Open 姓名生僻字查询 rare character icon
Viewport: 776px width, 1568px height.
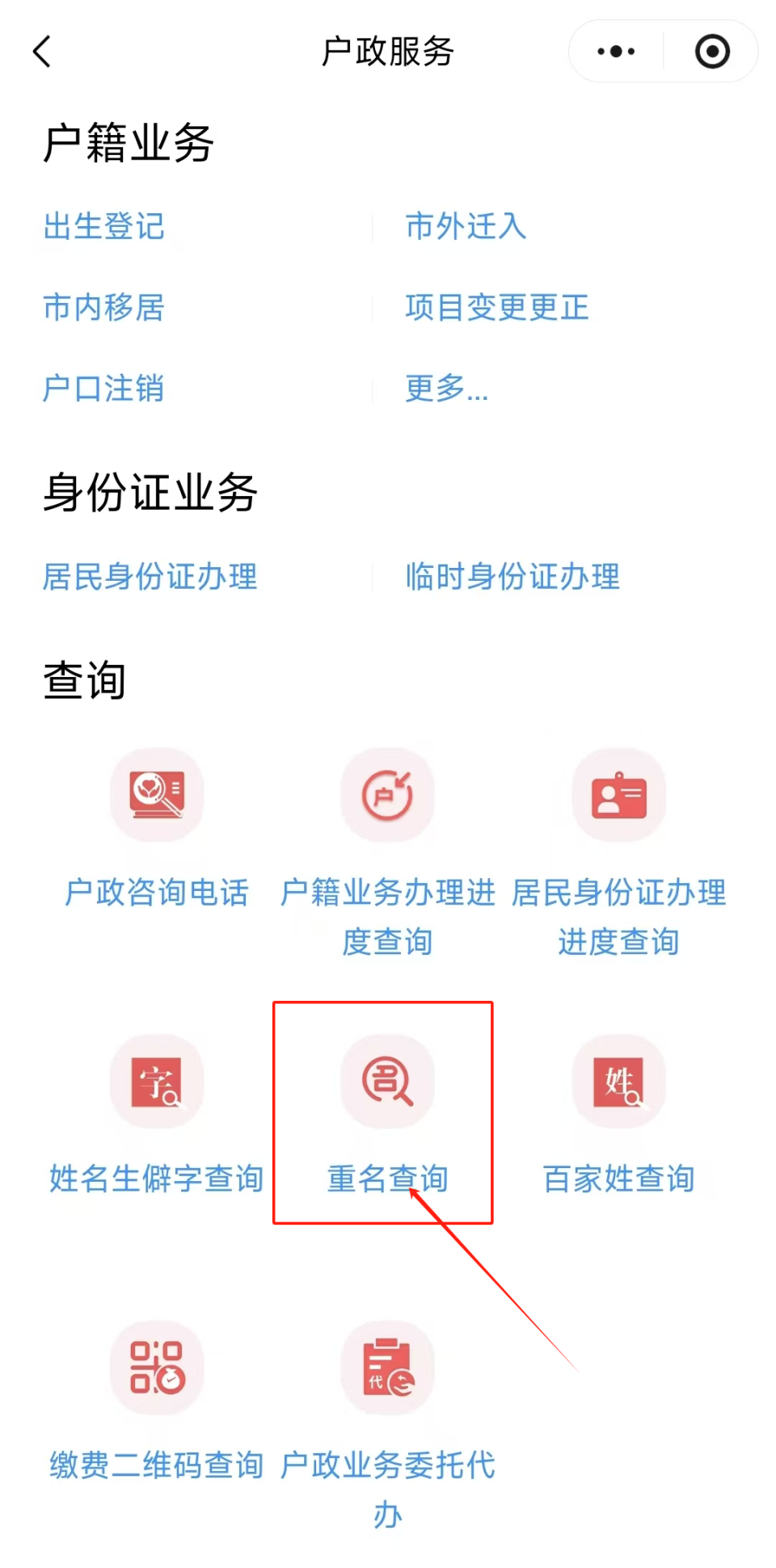pos(156,1081)
